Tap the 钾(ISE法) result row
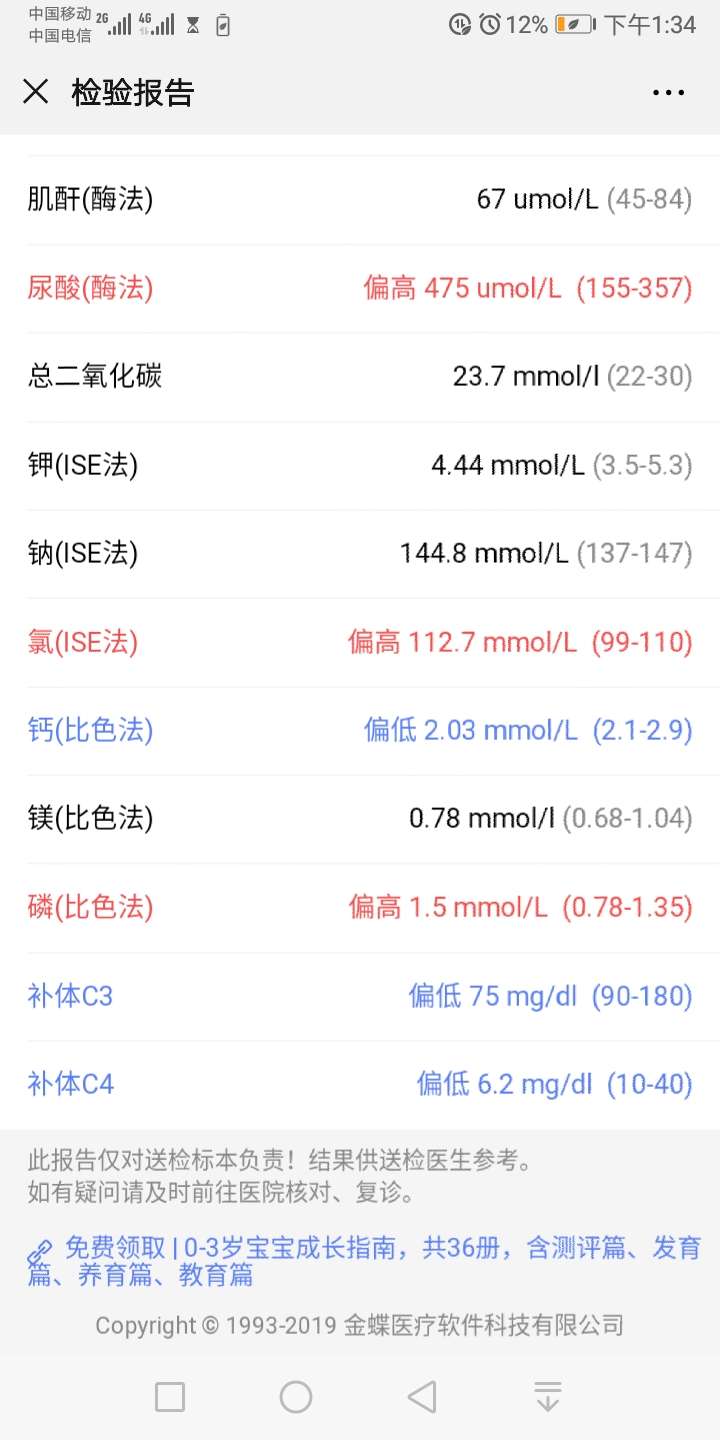This screenshot has width=720, height=1440. 360,465
